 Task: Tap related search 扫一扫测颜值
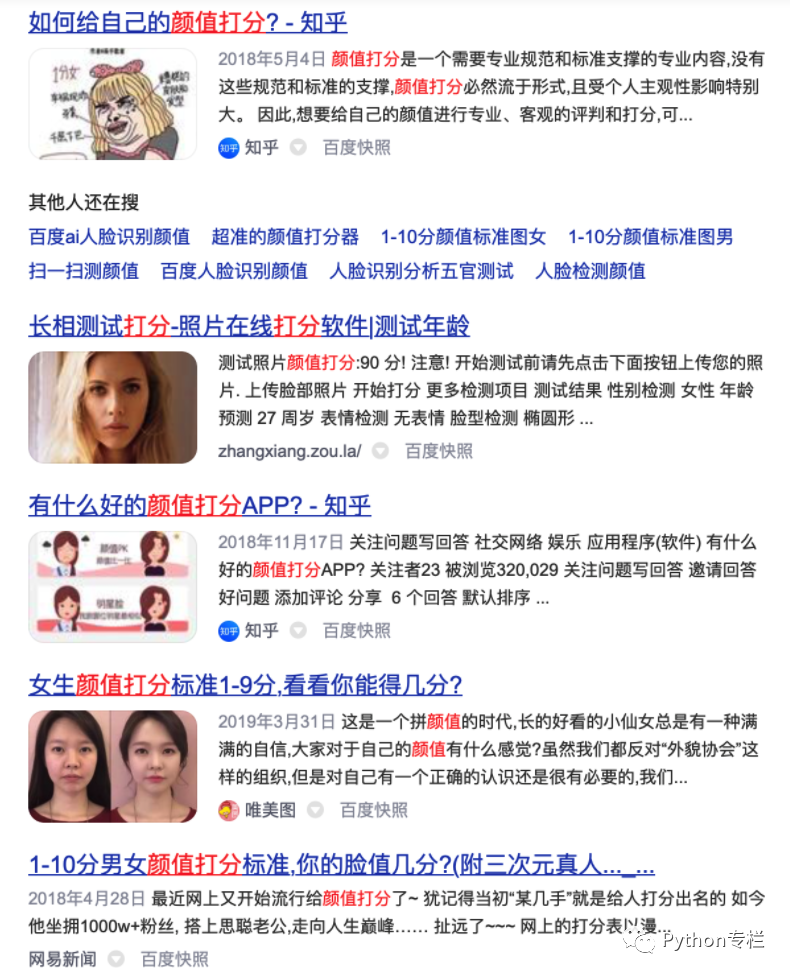point(83,271)
